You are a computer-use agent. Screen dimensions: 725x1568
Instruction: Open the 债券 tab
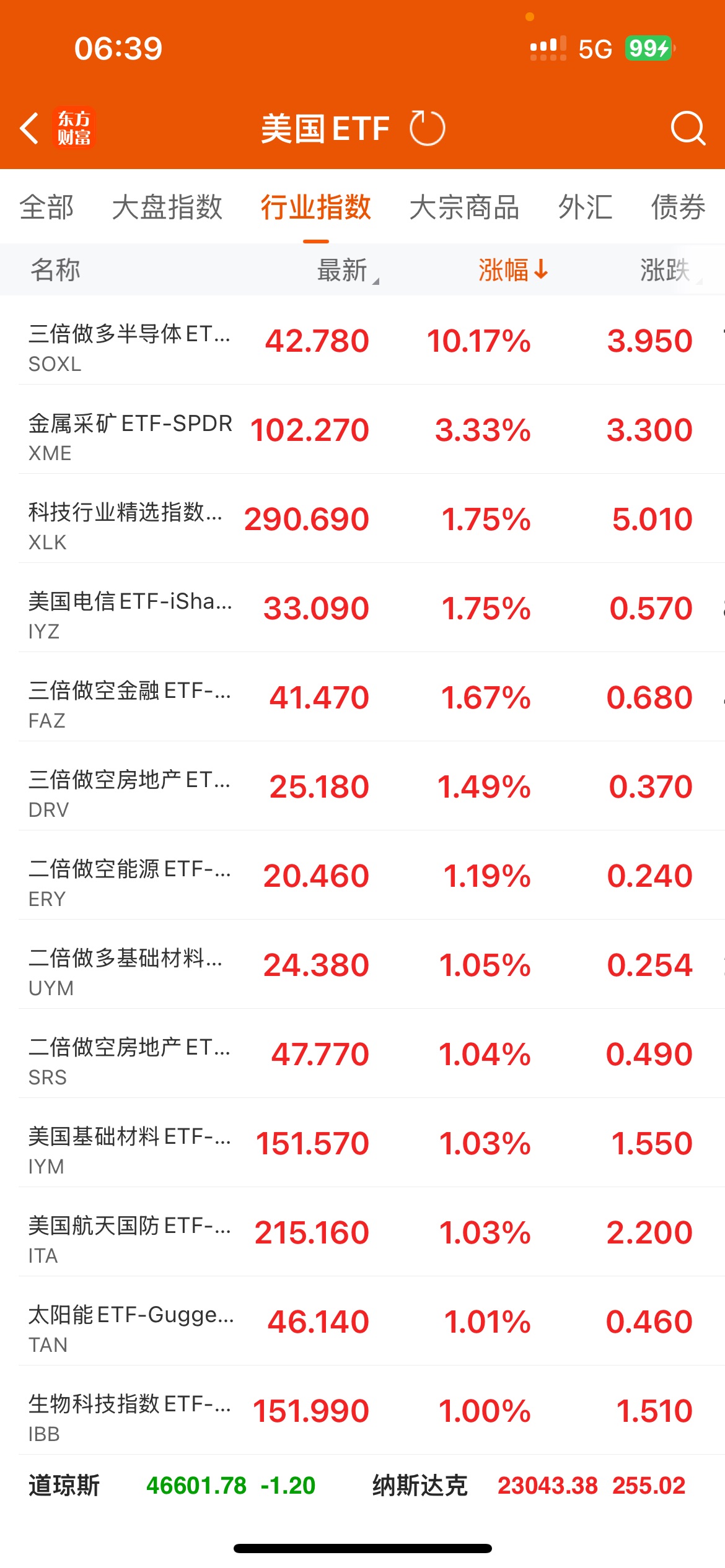point(678,207)
